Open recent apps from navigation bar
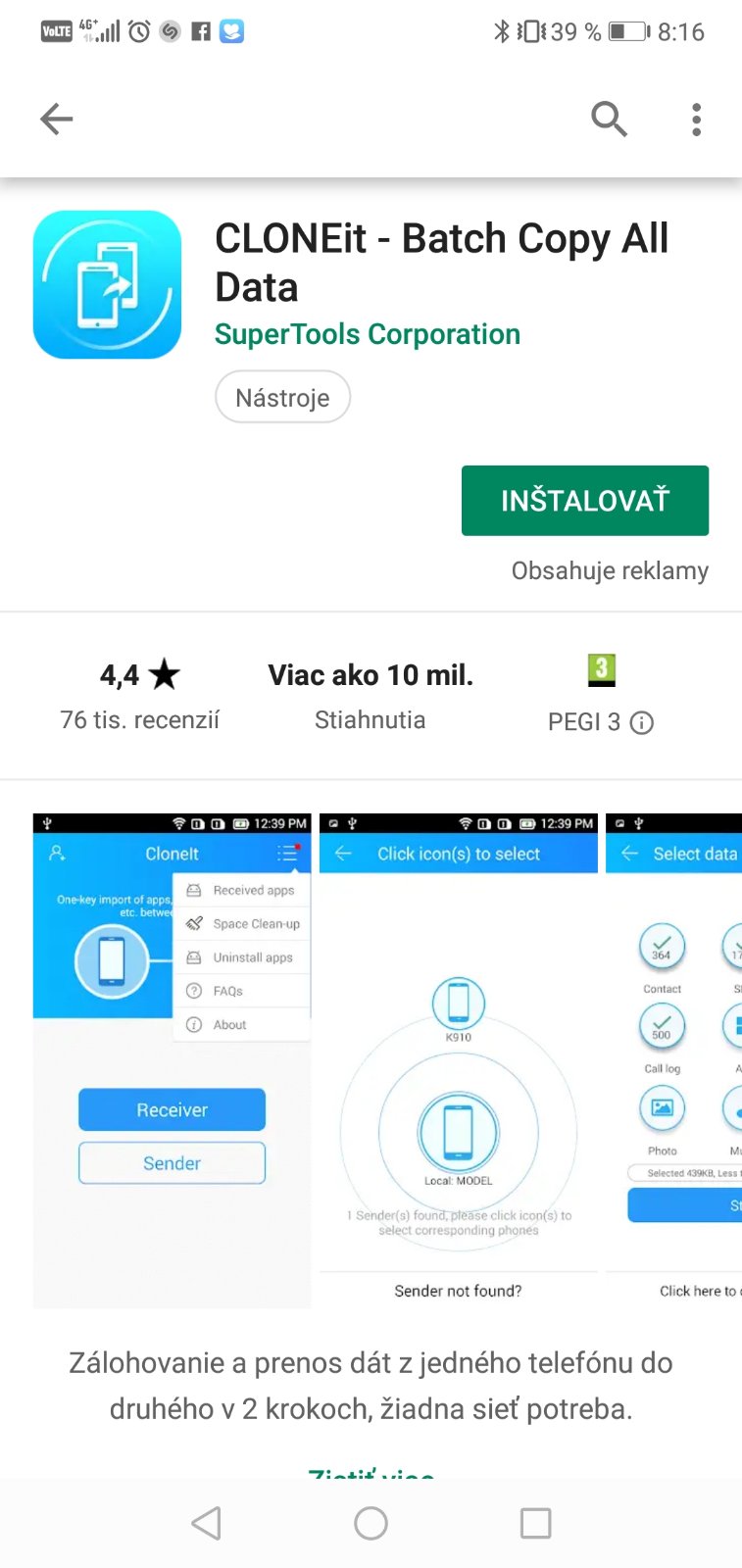The image size is (742, 1568). tap(535, 1523)
